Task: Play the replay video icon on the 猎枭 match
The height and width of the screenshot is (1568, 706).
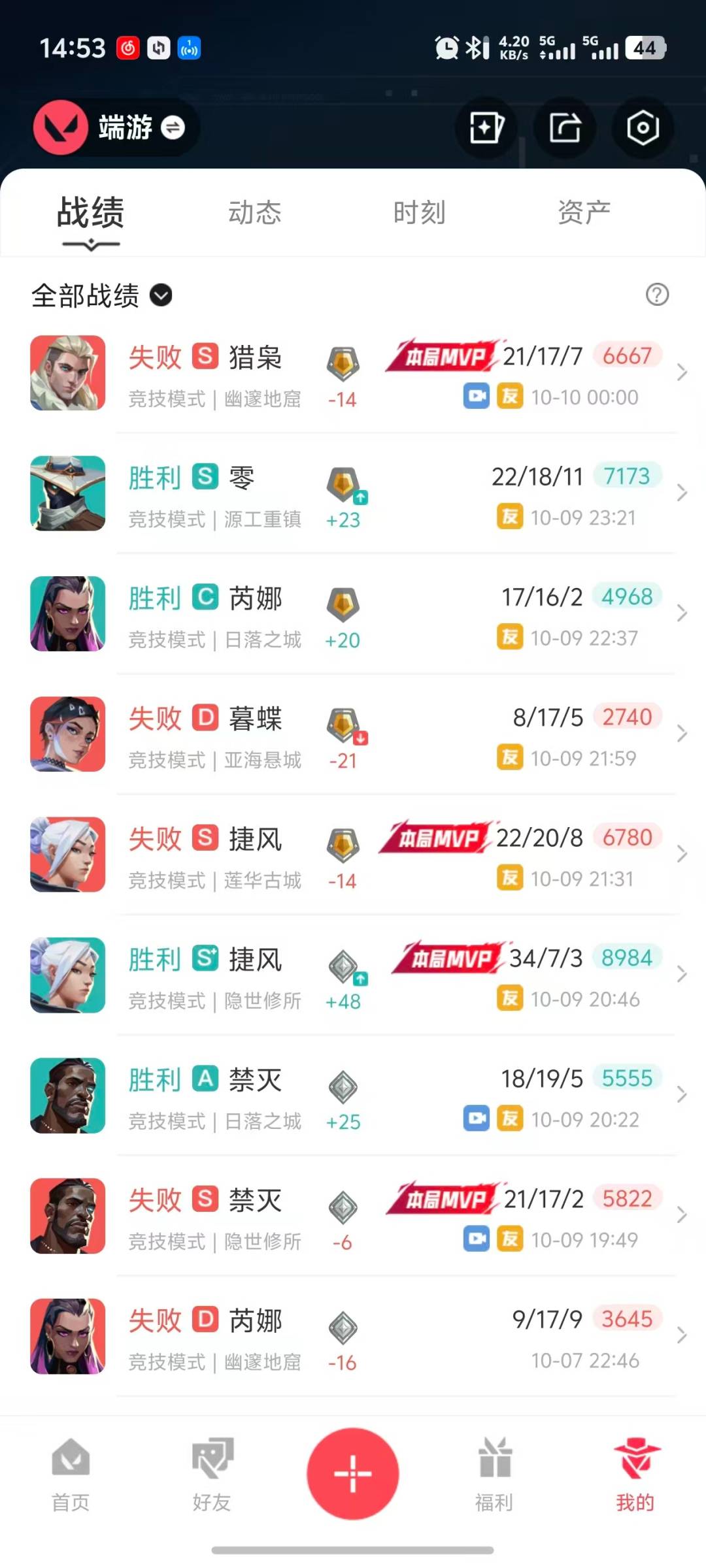Action: [477, 397]
